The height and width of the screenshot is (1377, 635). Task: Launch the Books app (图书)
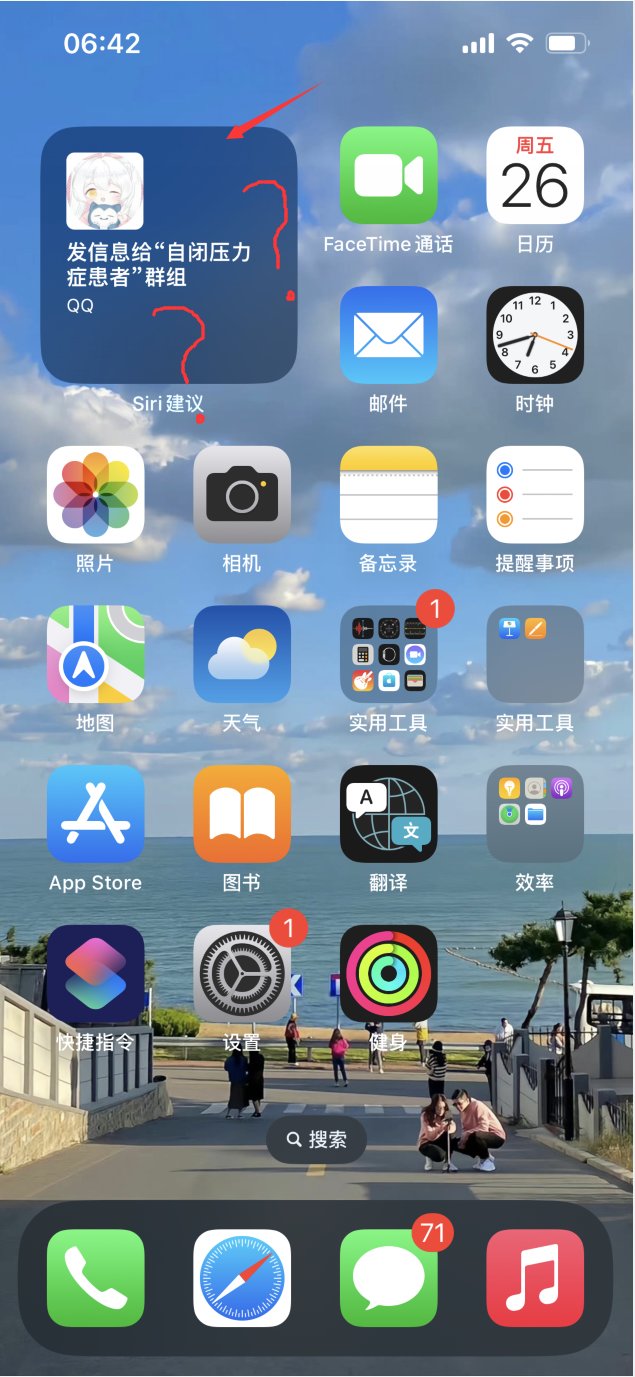[x=242, y=814]
